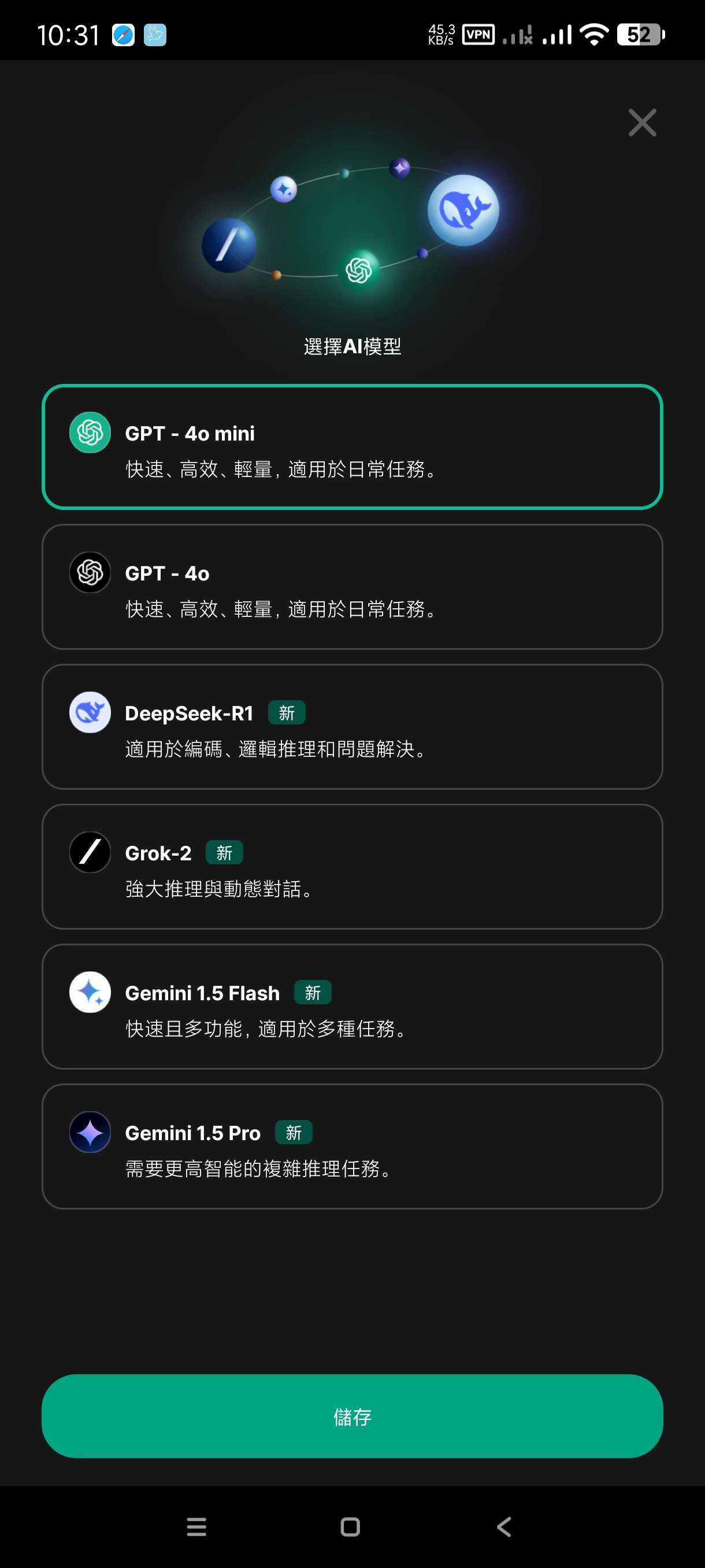Go back with the system back button
The width and height of the screenshot is (705, 1568).
click(504, 1526)
